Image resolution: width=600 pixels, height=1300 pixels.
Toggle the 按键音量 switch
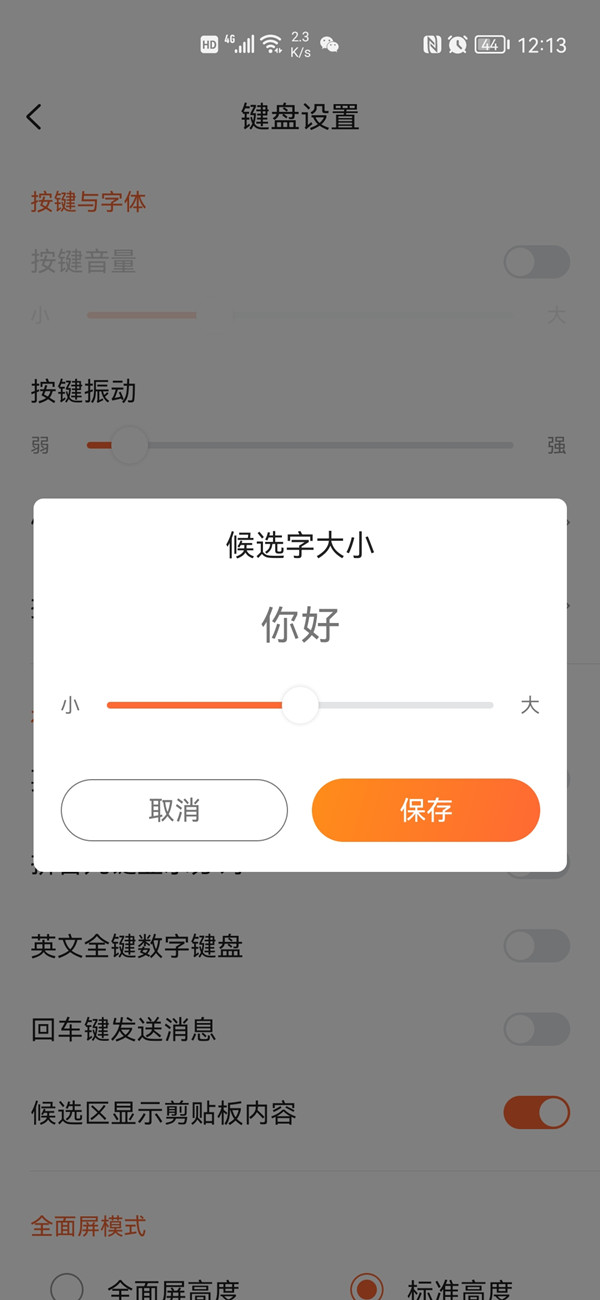coord(536,263)
